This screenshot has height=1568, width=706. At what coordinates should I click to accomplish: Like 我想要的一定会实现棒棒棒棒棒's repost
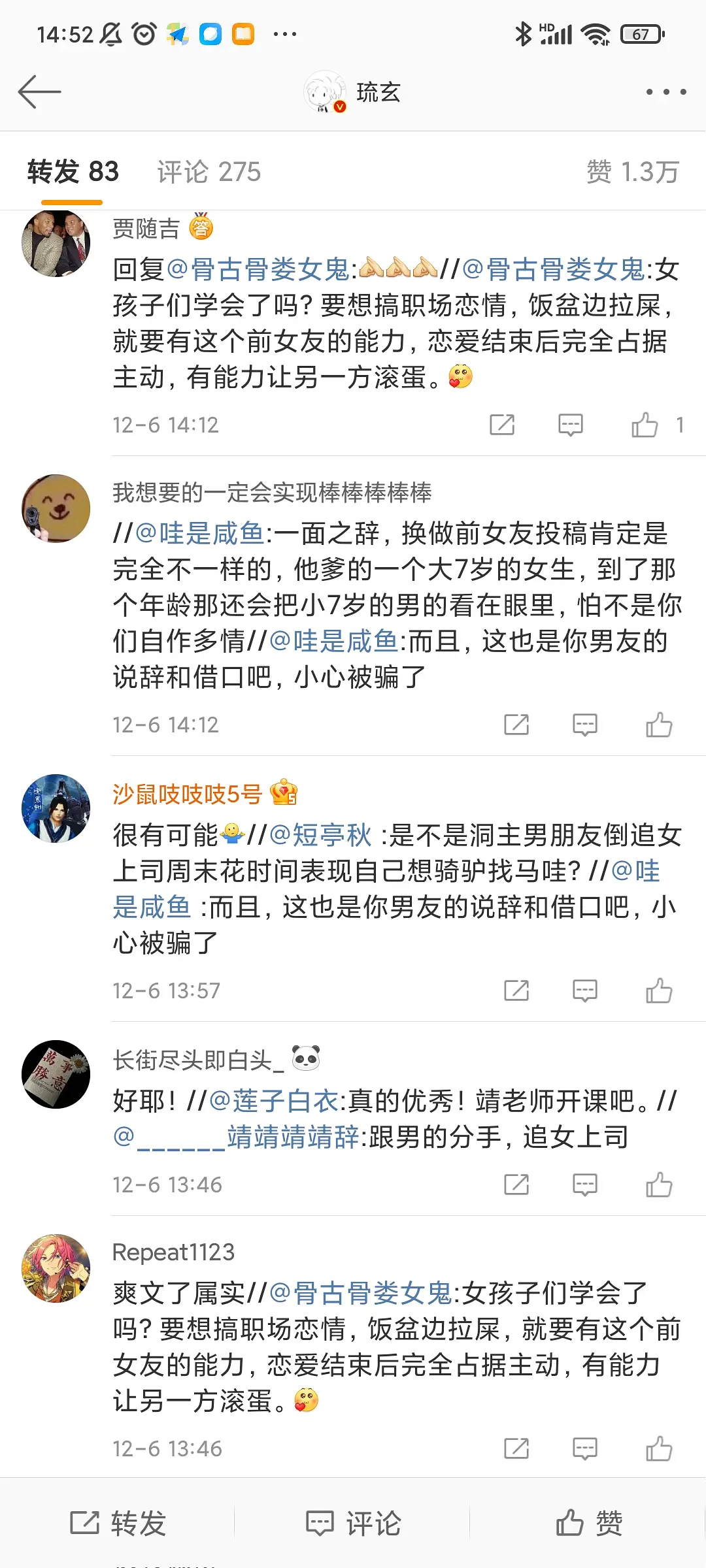[x=658, y=725]
